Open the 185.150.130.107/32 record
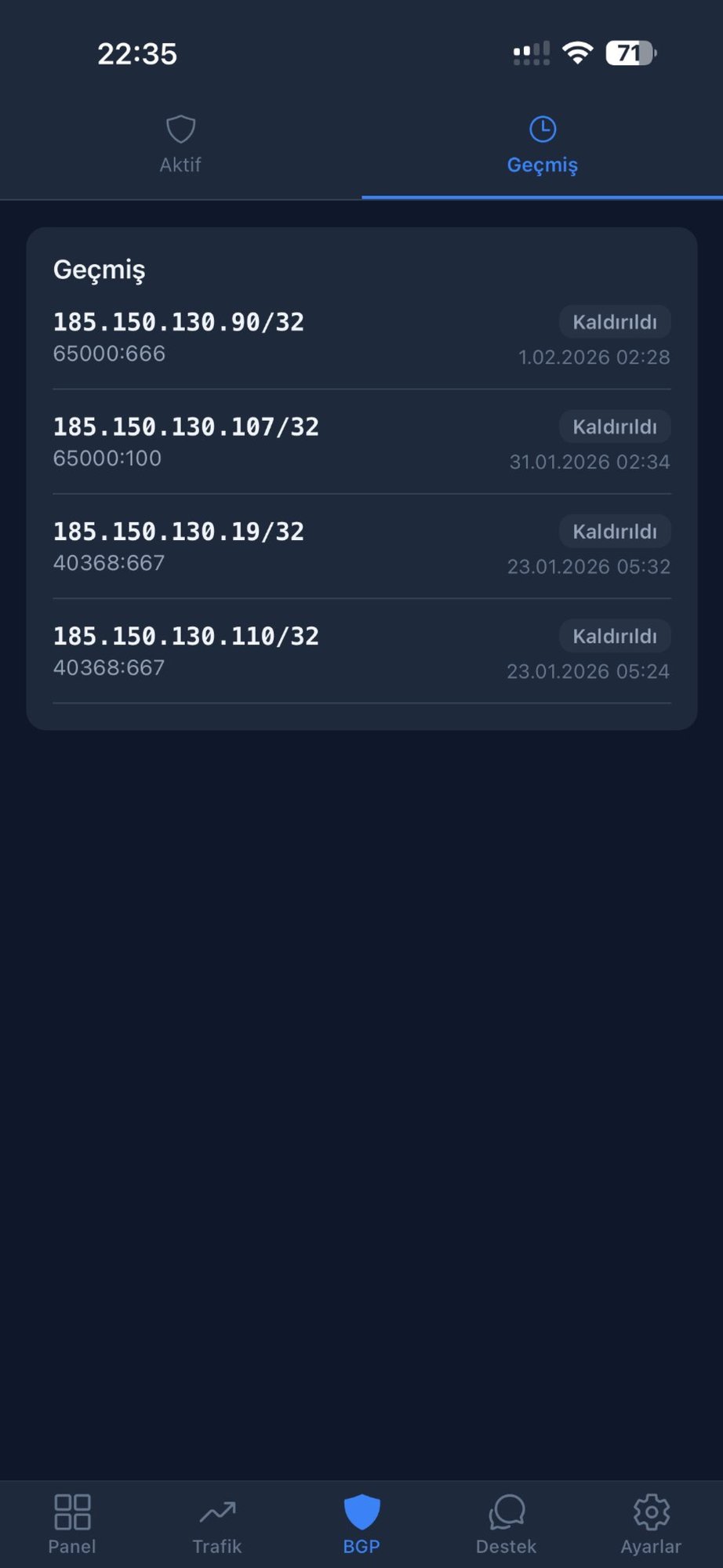The width and height of the screenshot is (723, 1568). click(186, 426)
